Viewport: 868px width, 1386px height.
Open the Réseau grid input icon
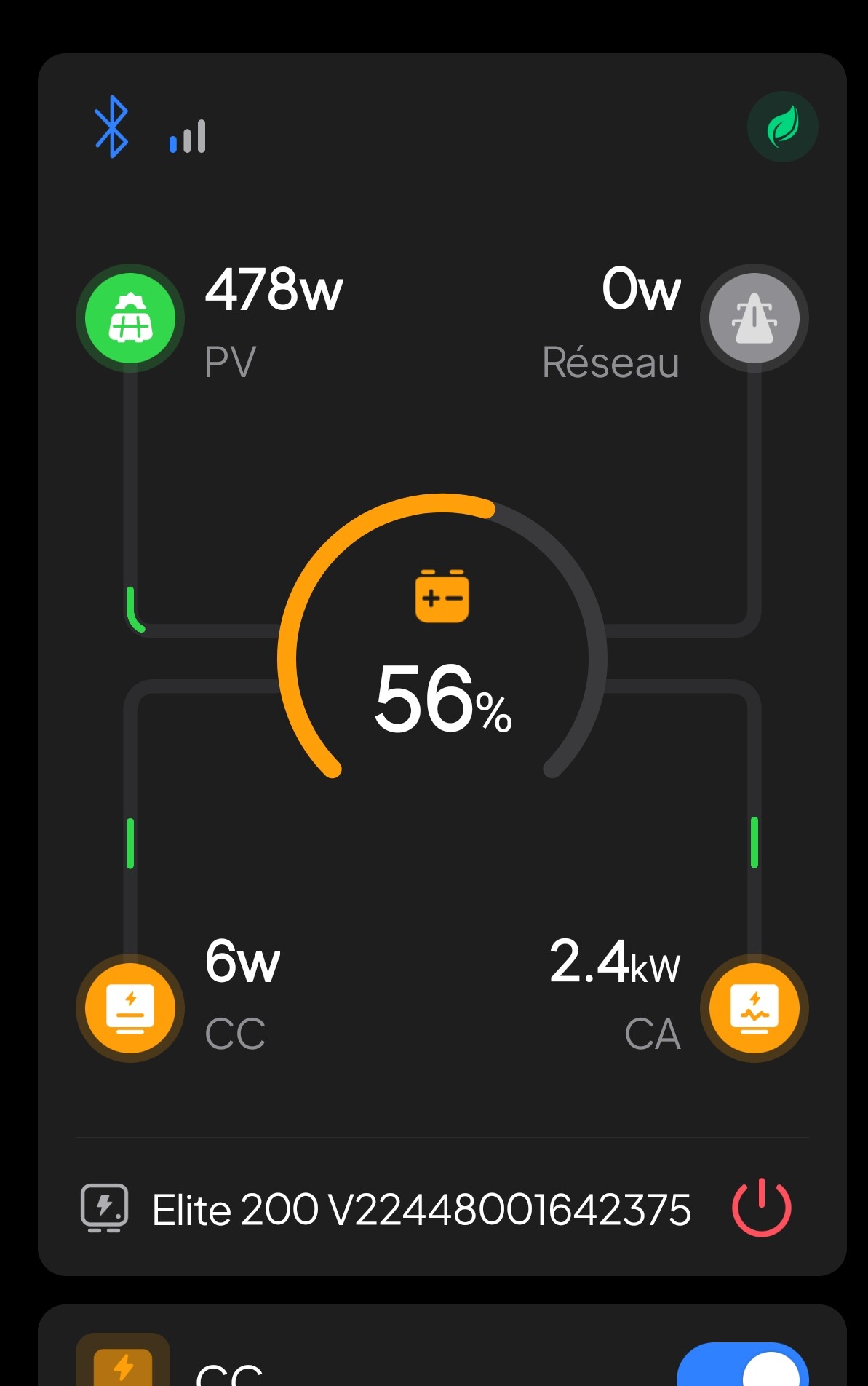tap(754, 318)
